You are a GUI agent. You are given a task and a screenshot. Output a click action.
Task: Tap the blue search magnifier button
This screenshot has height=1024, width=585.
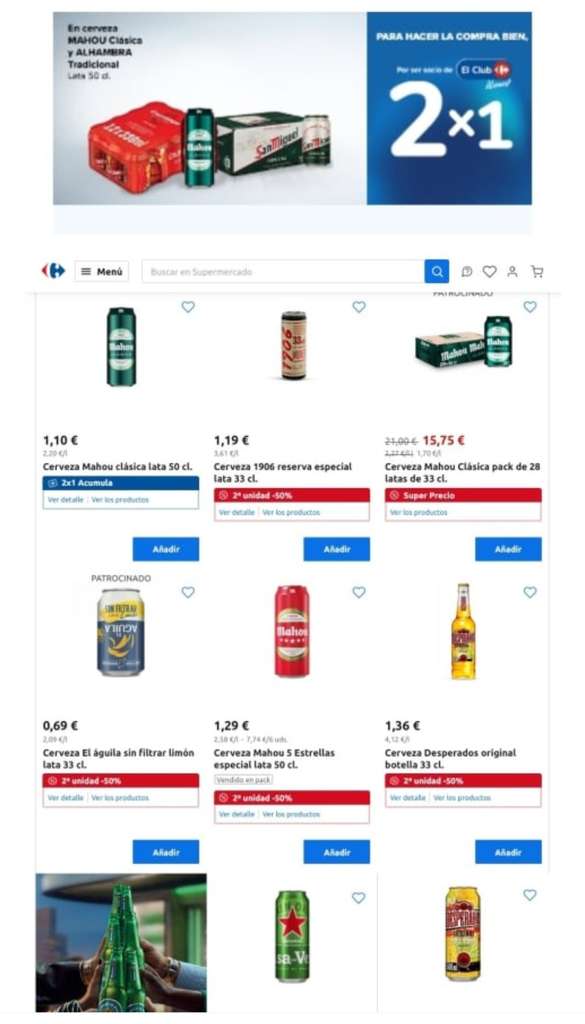[x=437, y=272]
